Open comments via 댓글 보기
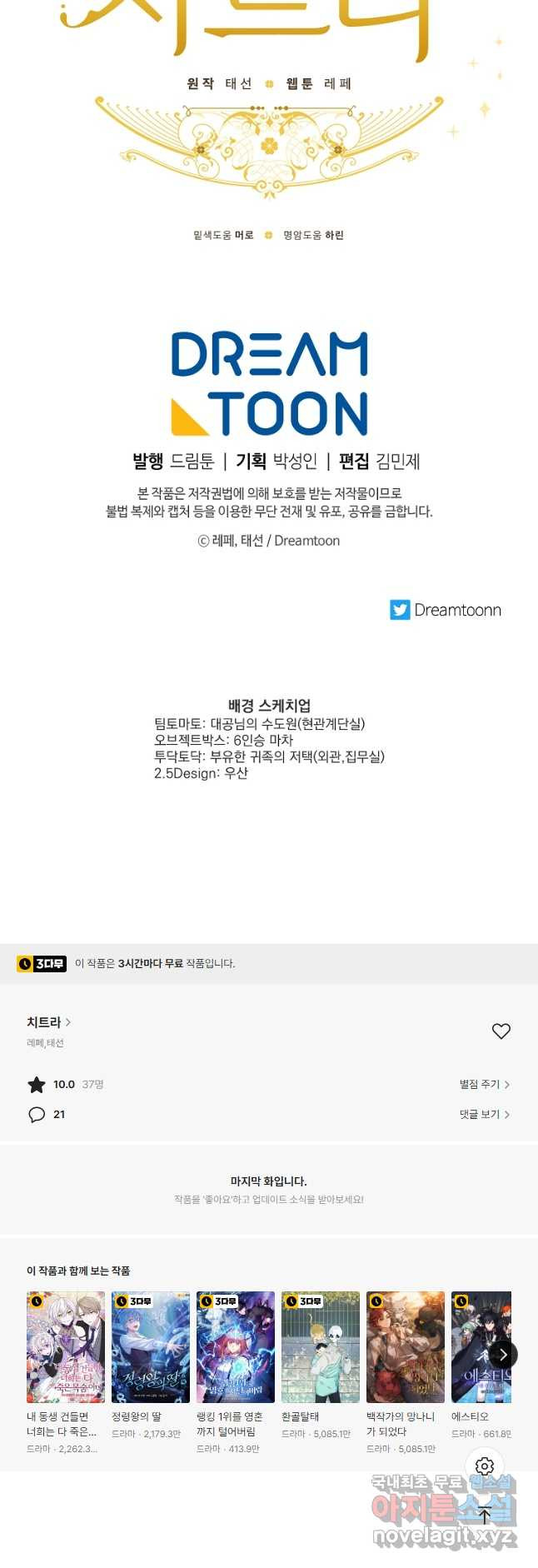The height and width of the screenshot is (1568, 538). 484,1114
